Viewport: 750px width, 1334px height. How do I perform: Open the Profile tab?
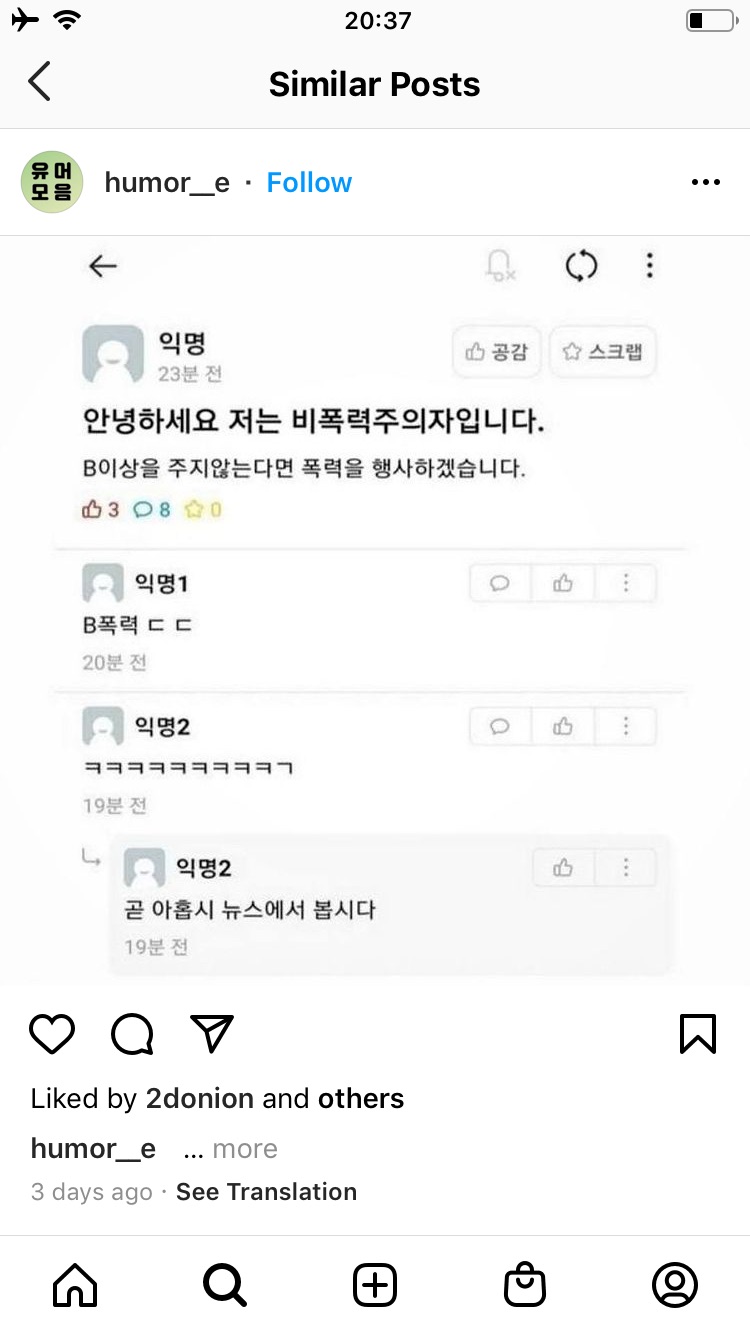[x=675, y=1285]
